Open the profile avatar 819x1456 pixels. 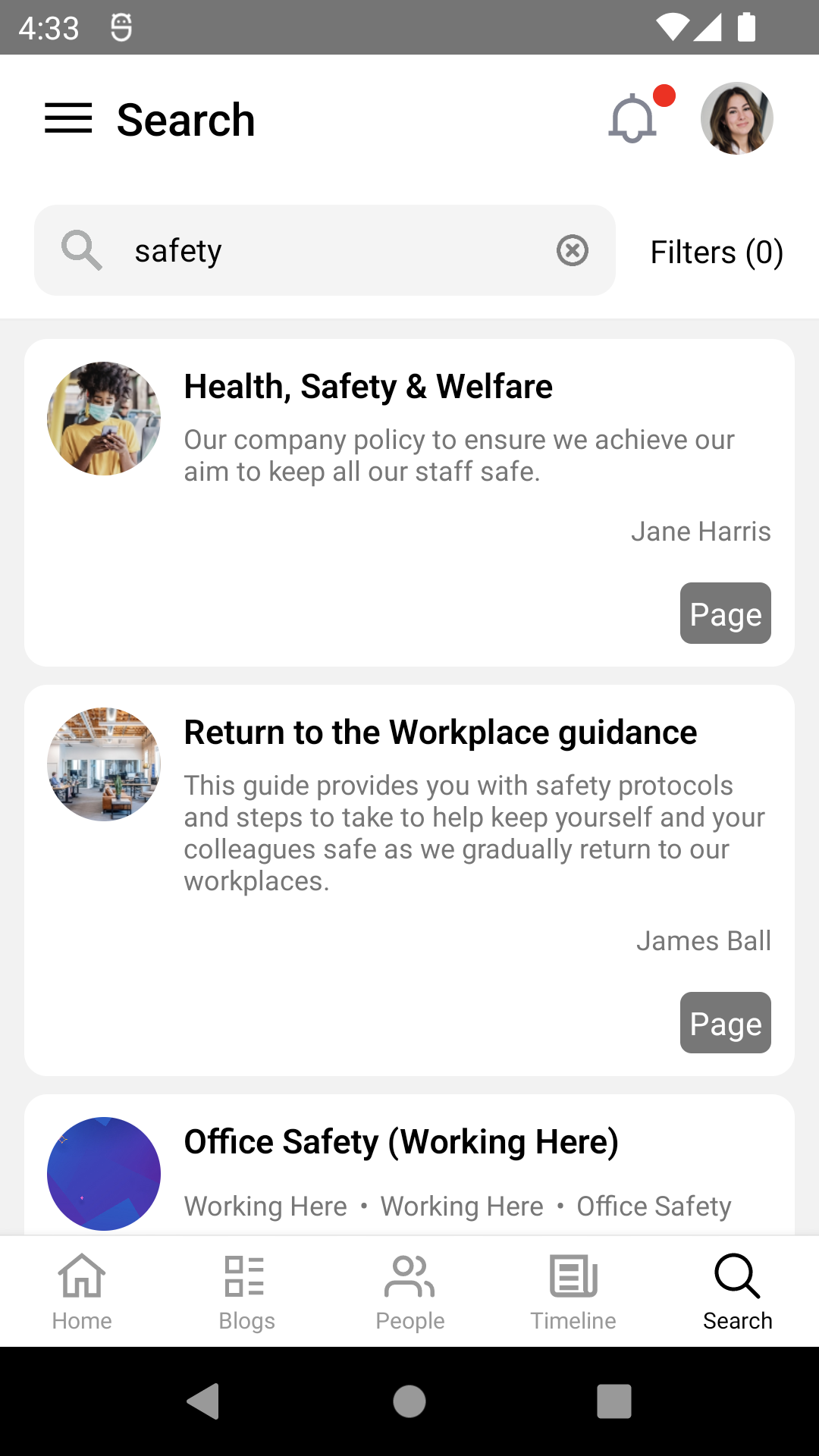click(736, 119)
